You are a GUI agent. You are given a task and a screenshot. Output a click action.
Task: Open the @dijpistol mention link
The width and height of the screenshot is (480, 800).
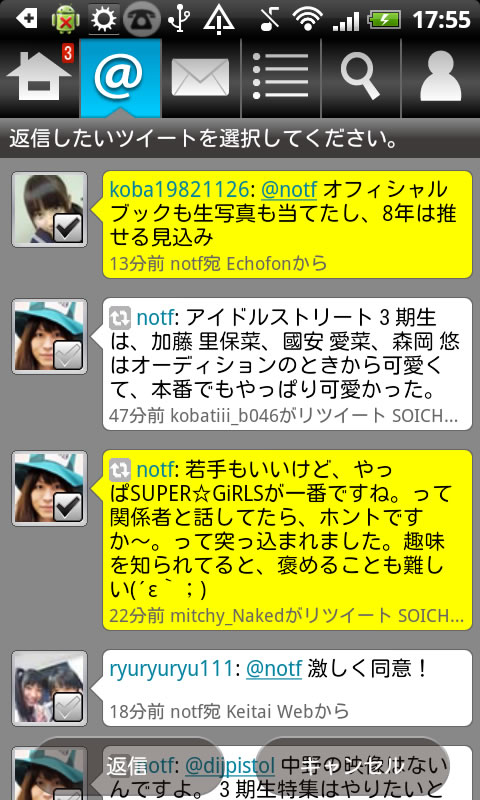[x=230, y=765]
